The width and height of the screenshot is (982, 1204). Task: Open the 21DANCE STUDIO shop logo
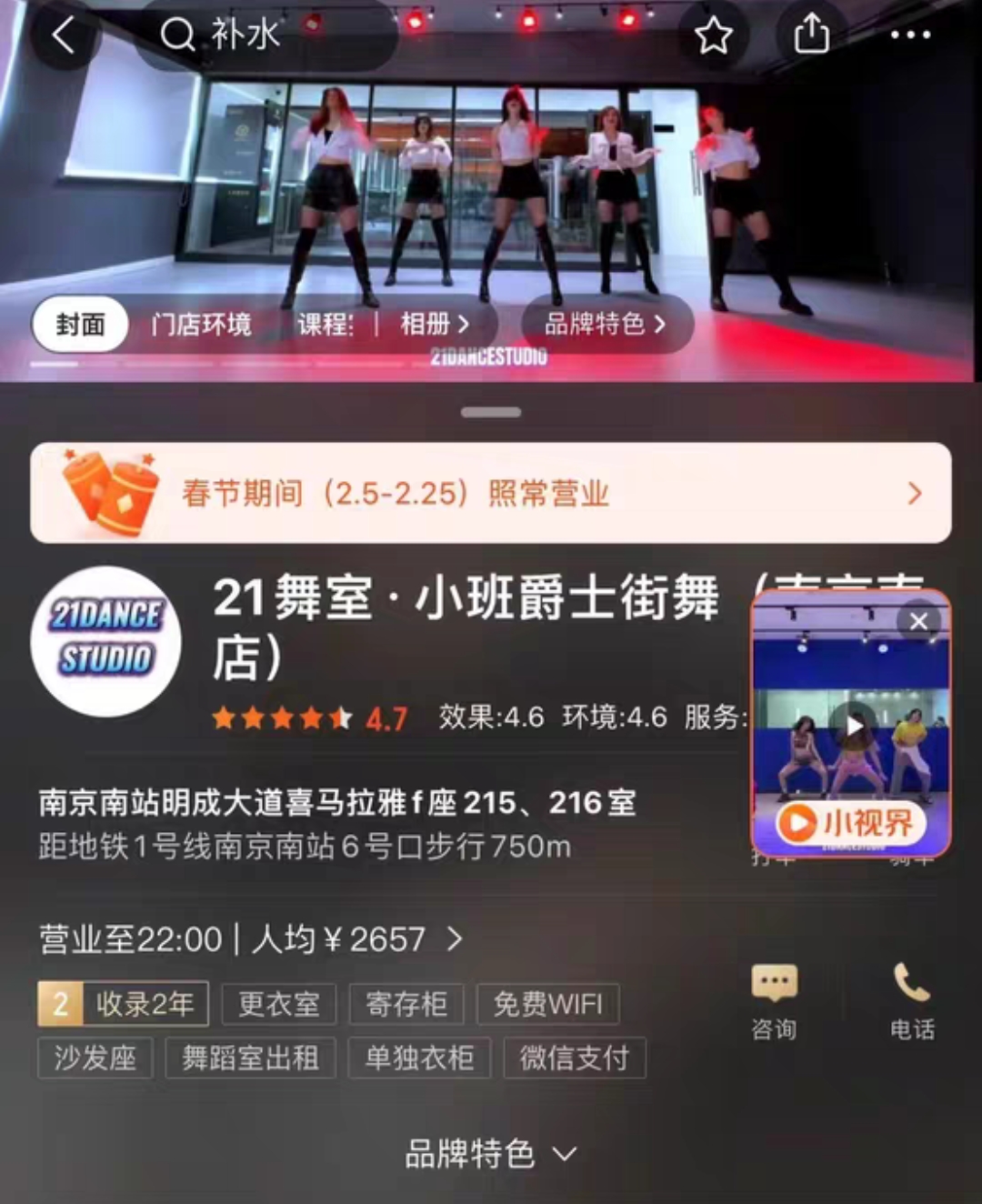[x=105, y=641]
